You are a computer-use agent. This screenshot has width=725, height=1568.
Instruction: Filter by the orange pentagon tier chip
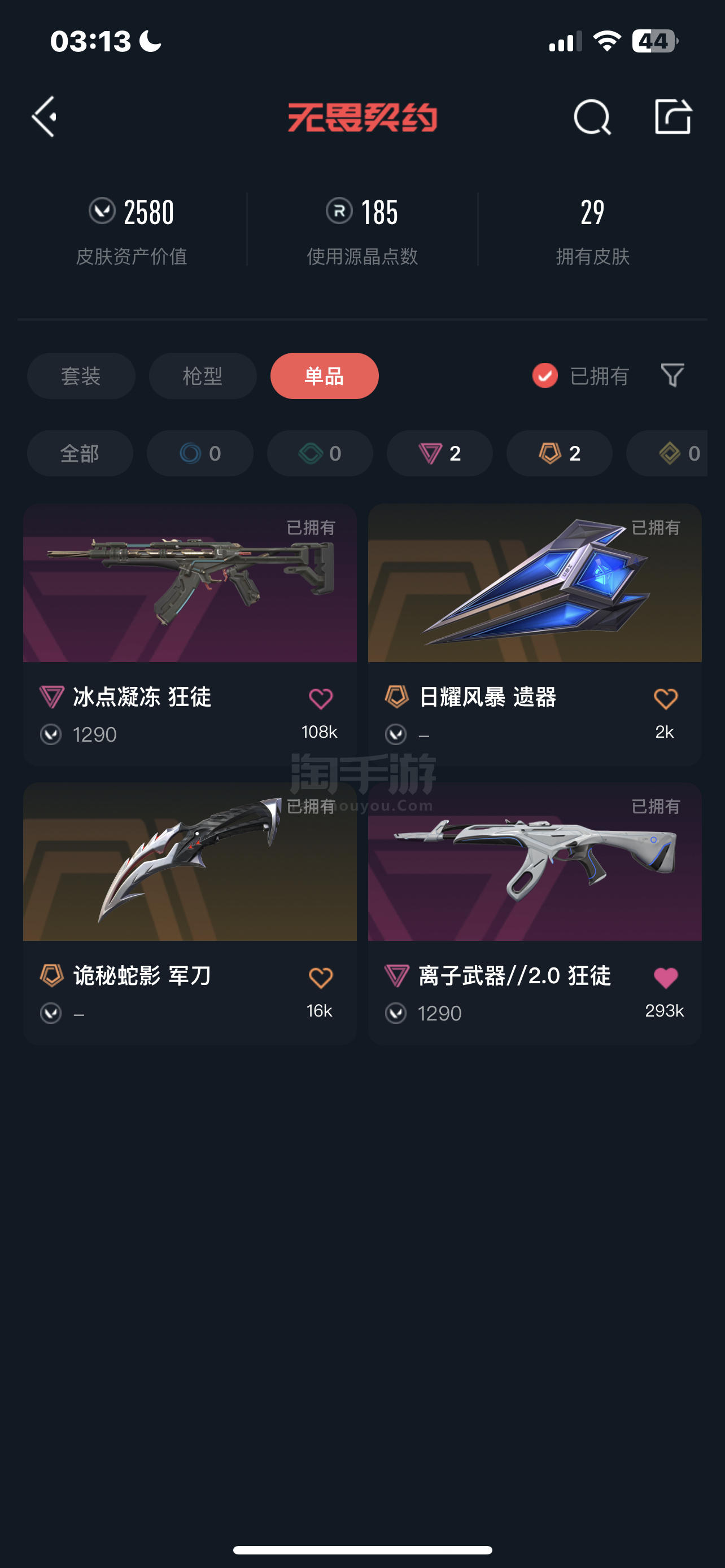[560, 453]
